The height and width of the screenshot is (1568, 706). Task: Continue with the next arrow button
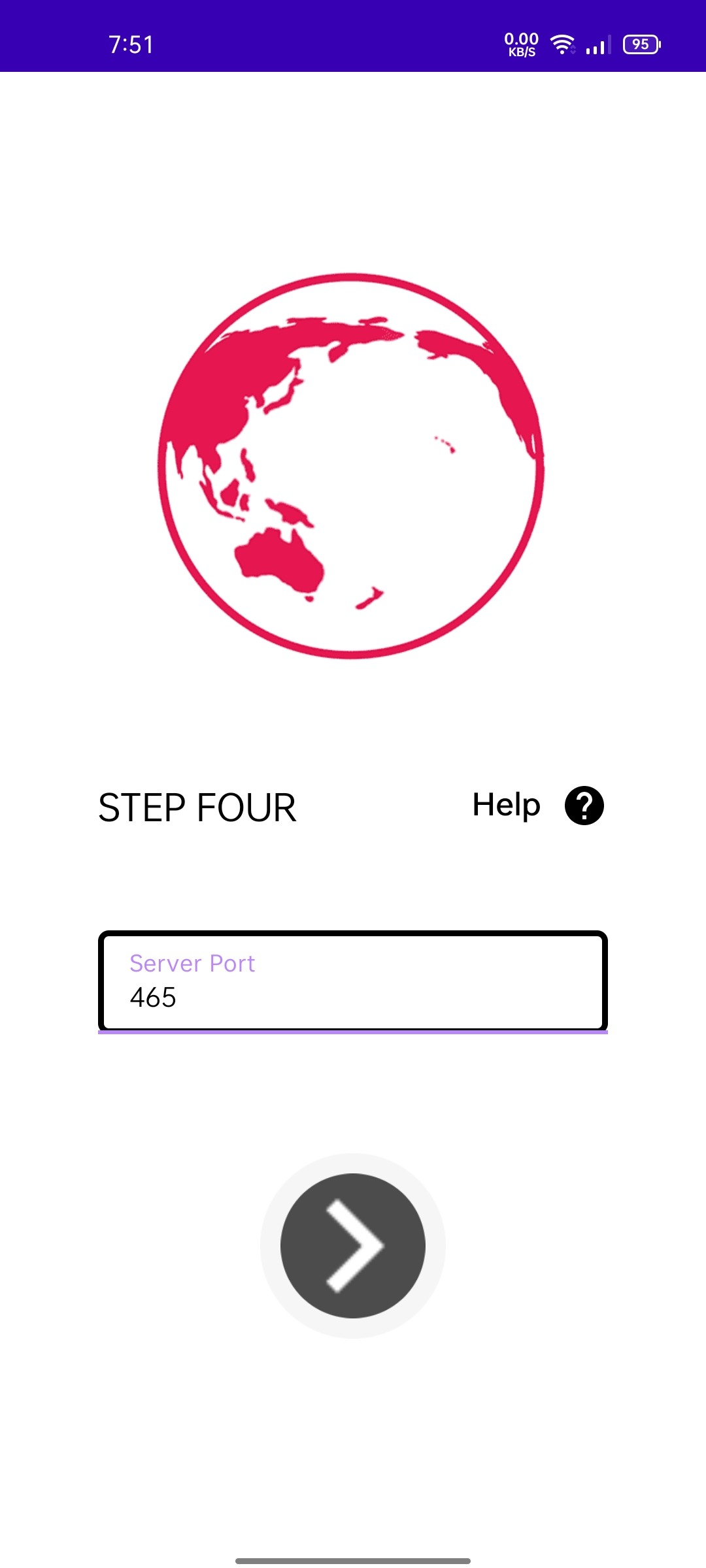(x=353, y=1246)
